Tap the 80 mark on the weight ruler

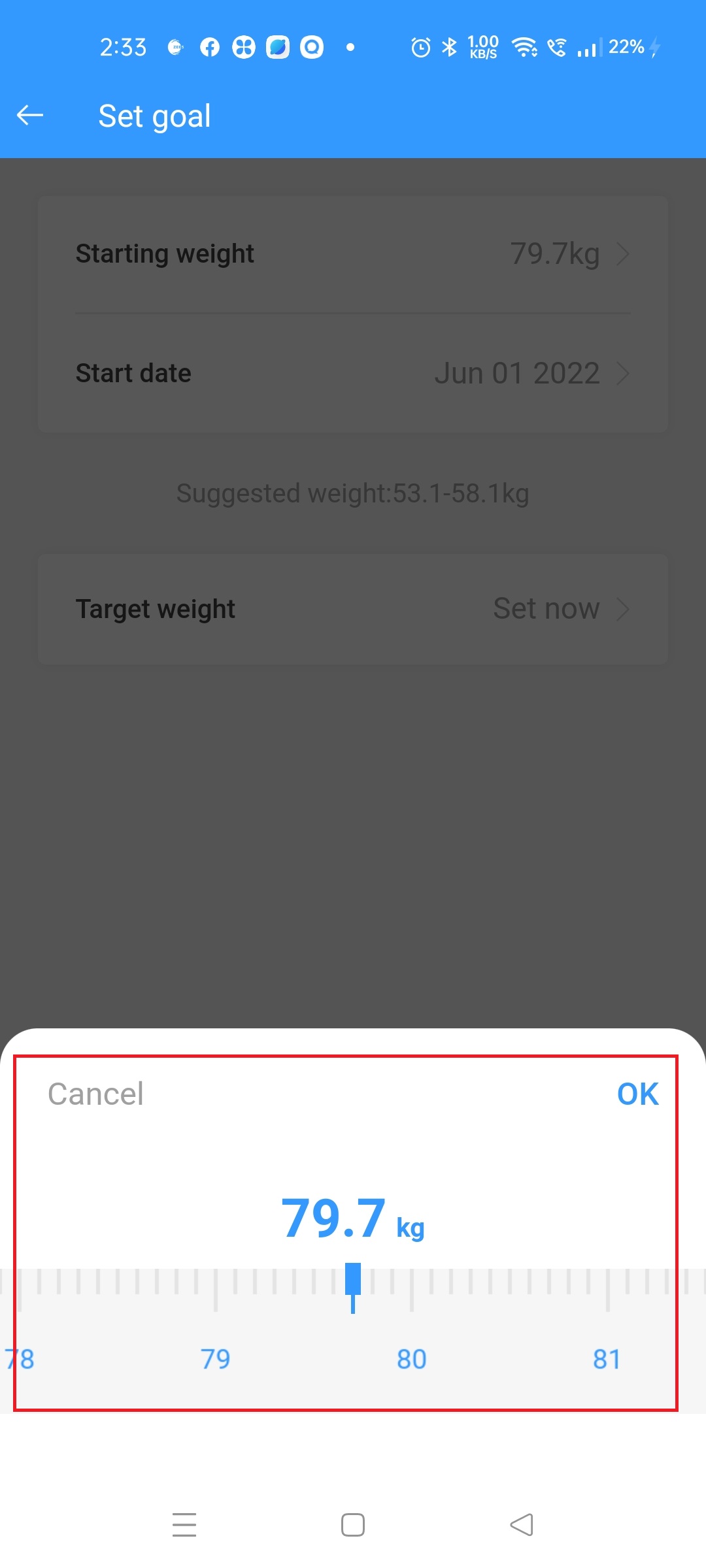click(x=411, y=1358)
